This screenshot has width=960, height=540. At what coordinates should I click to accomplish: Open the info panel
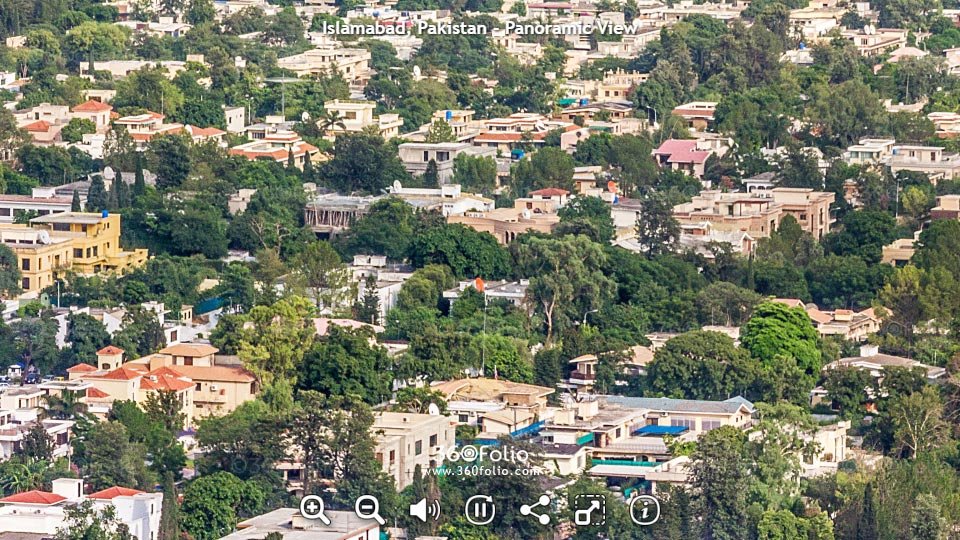[x=644, y=510]
